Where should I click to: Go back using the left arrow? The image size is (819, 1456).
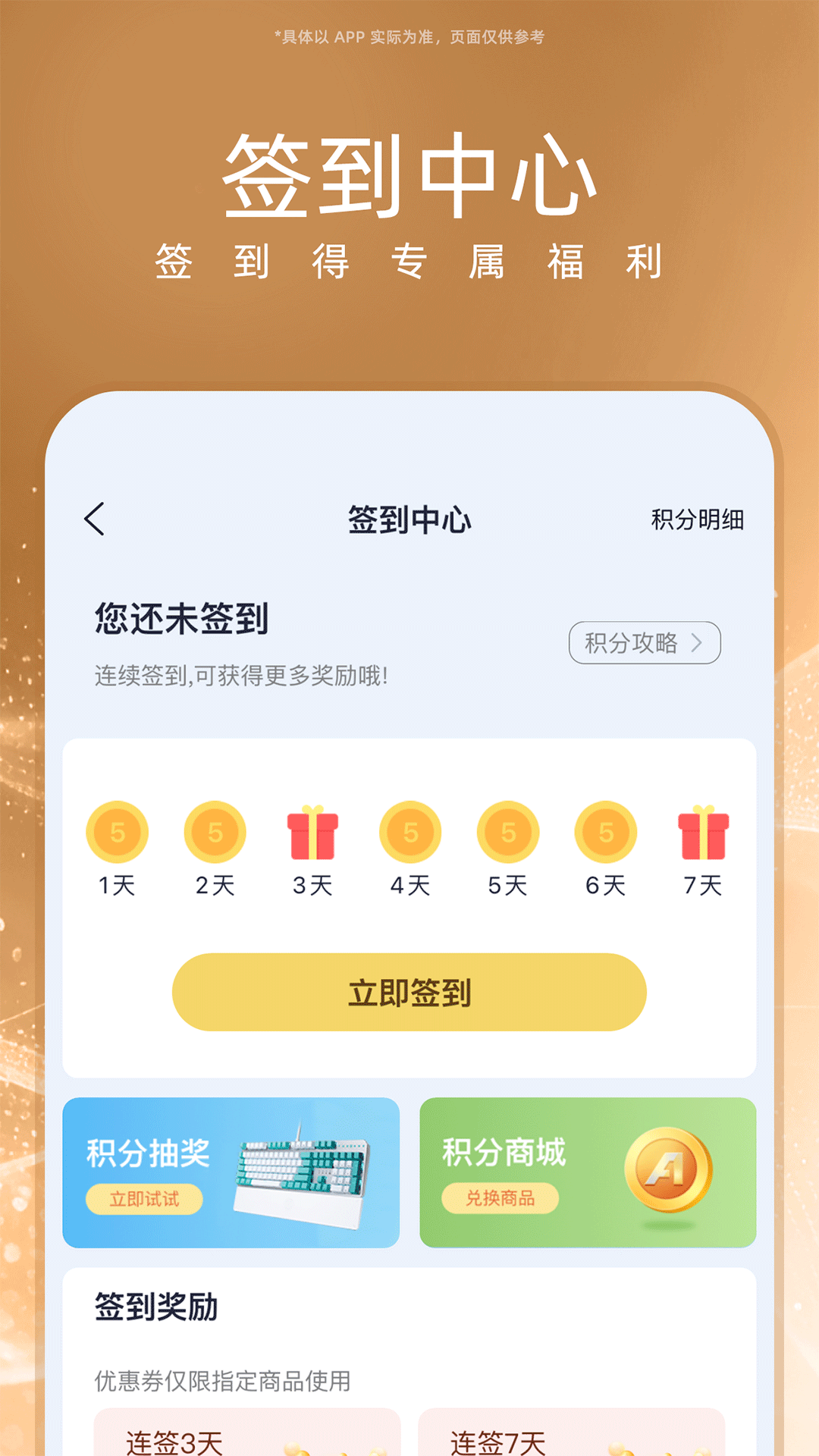[x=96, y=520]
